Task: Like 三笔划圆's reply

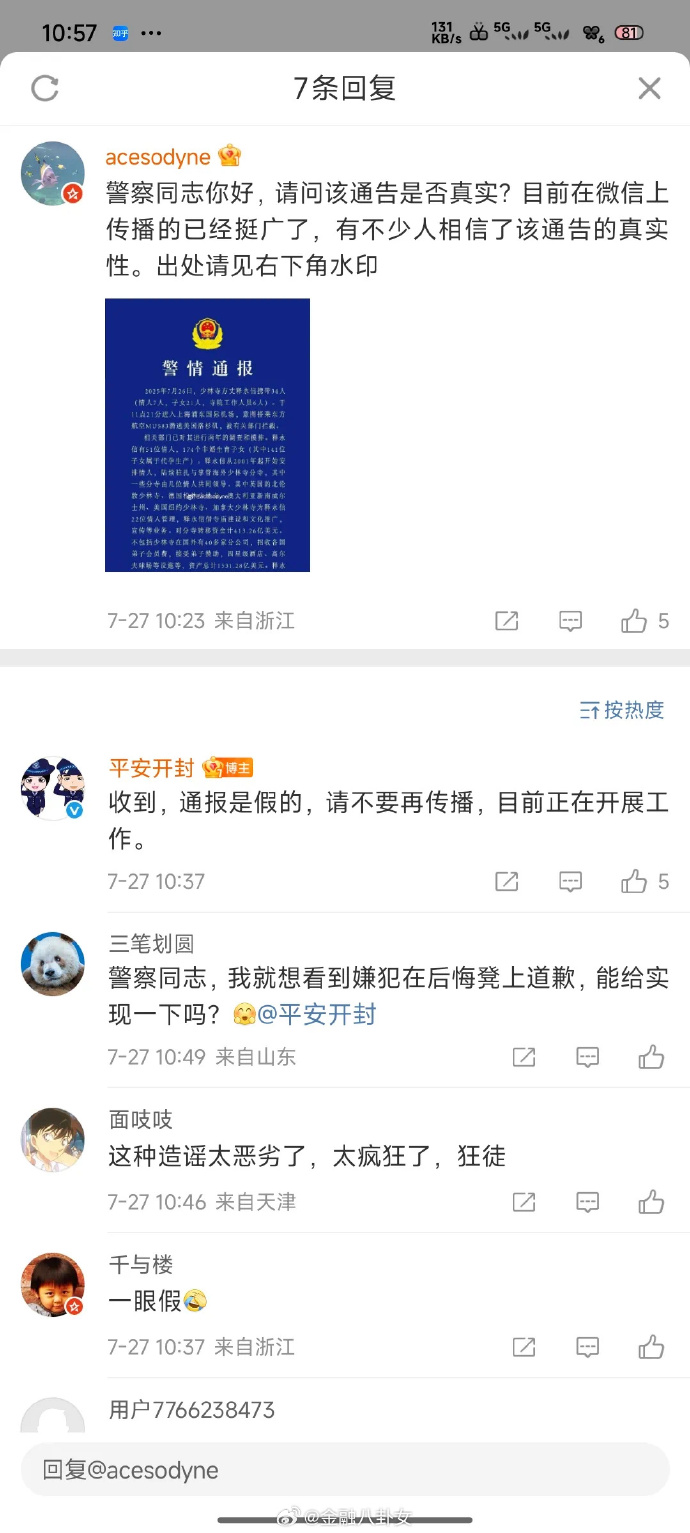Action: click(x=652, y=1057)
